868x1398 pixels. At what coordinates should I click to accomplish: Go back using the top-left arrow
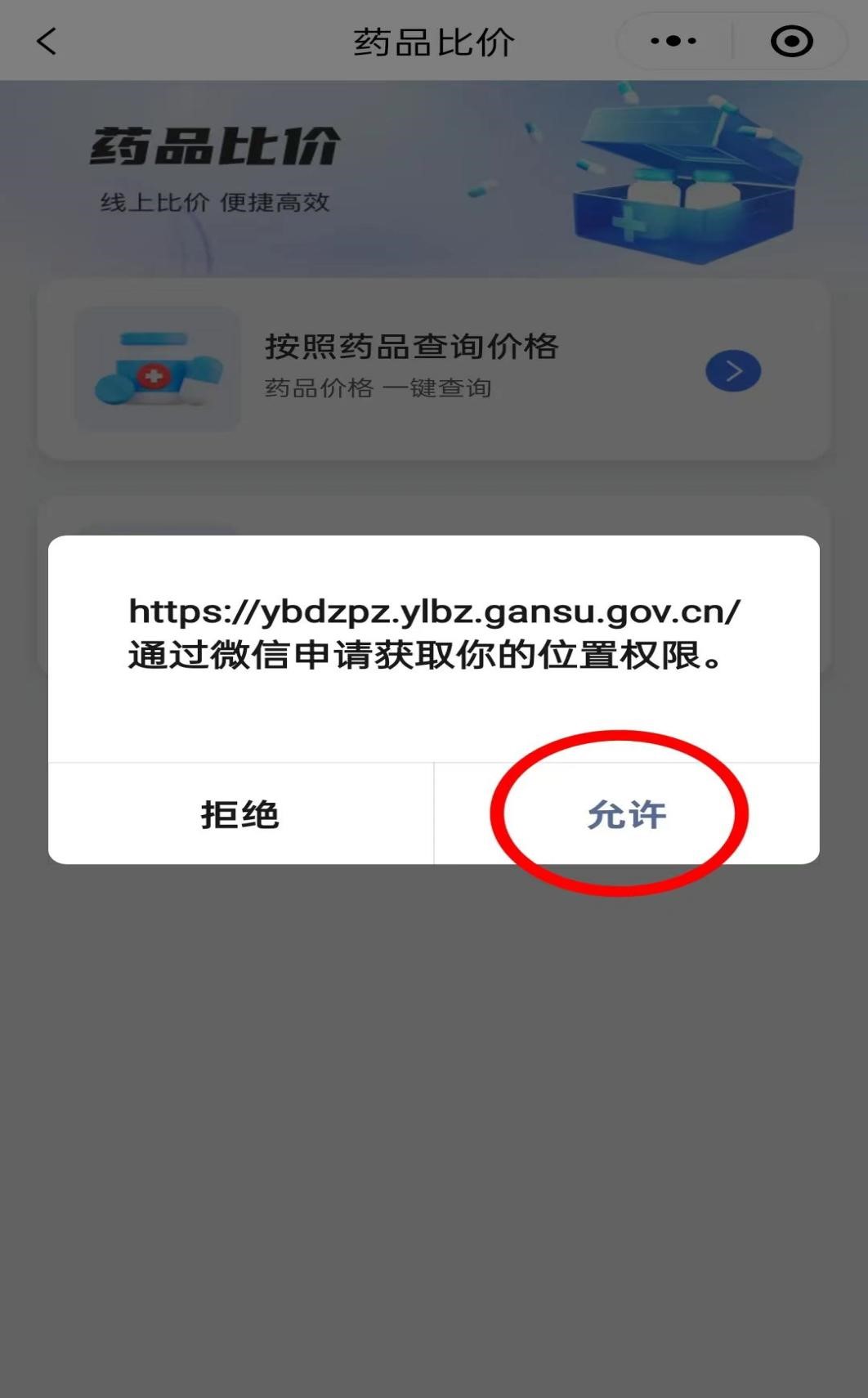click(x=47, y=41)
